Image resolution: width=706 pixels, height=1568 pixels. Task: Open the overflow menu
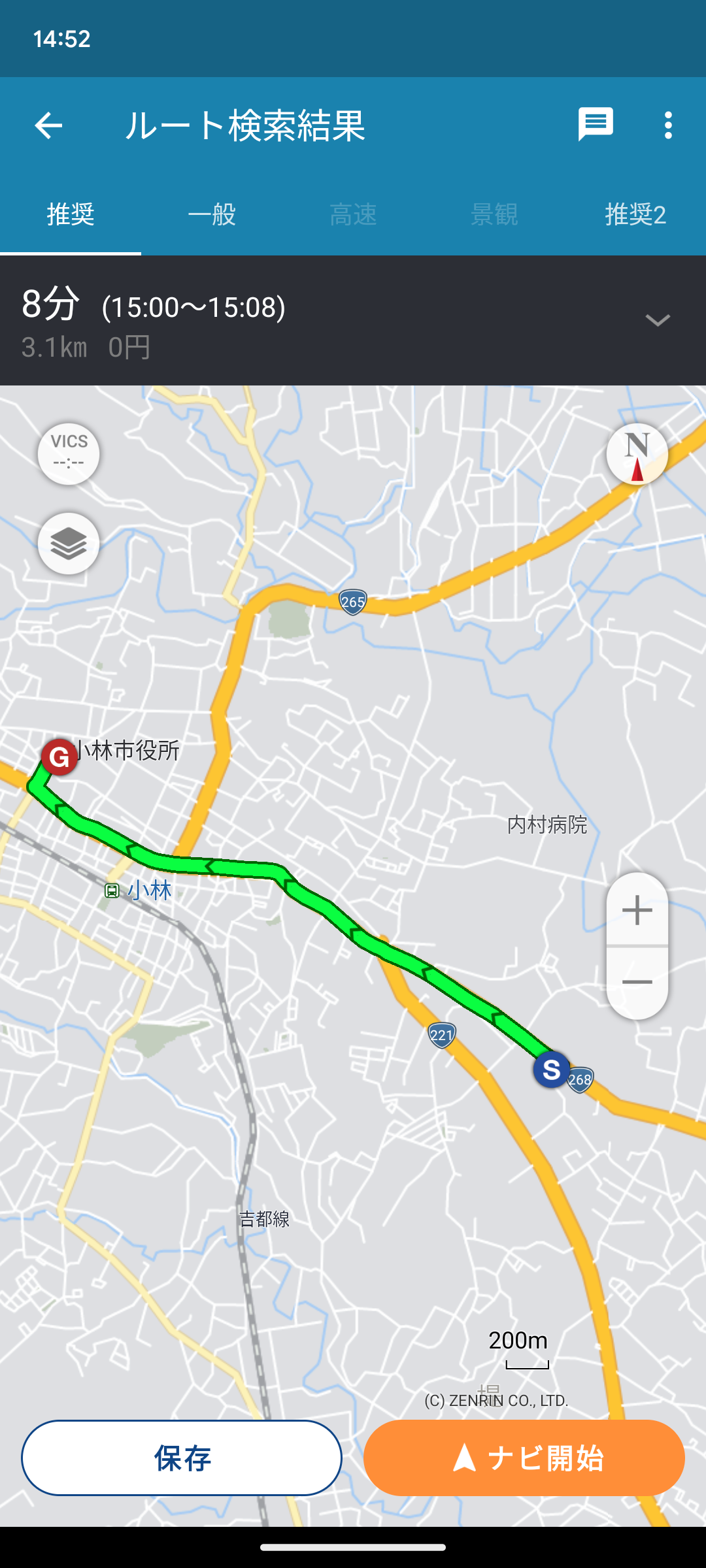(x=668, y=125)
